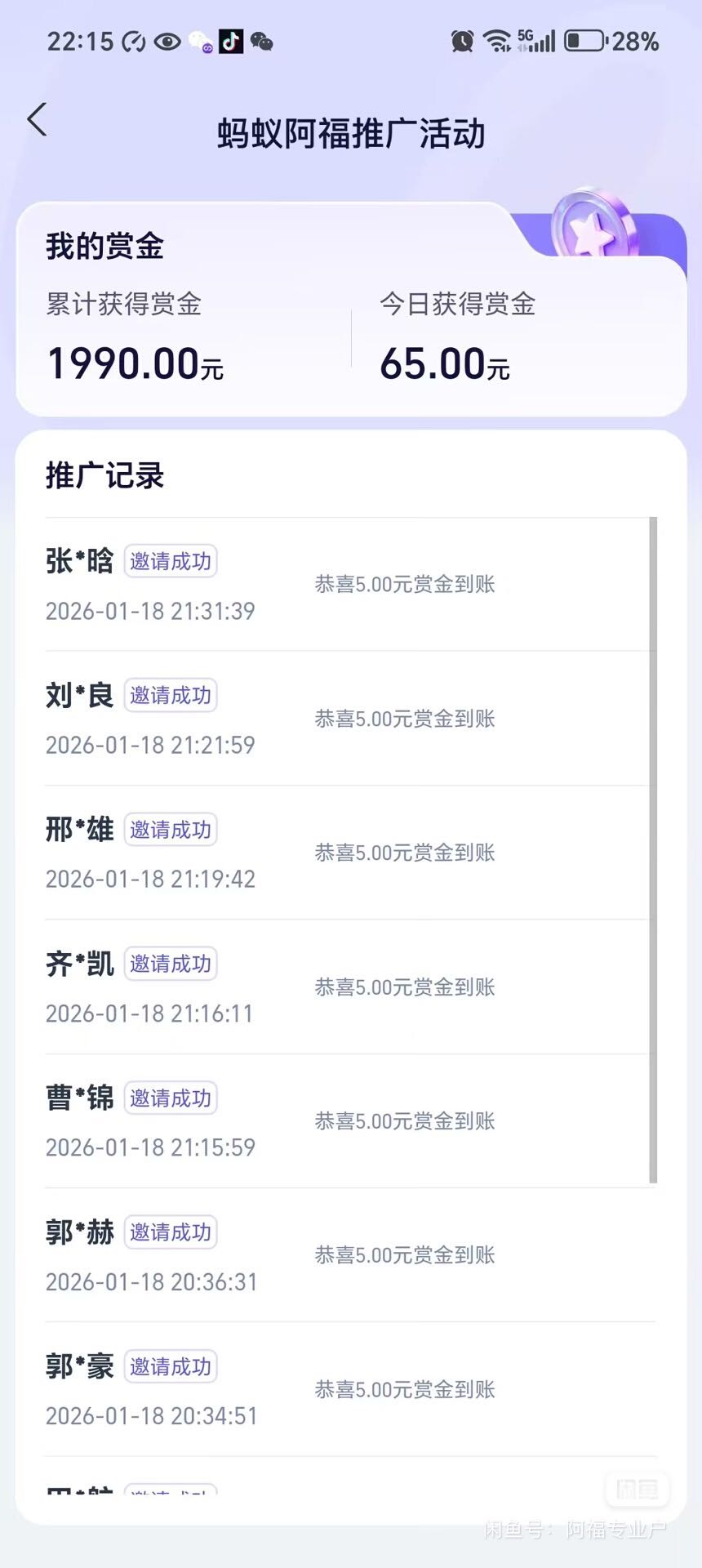Tap the back arrow at top left
This screenshot has height=1568, width=702.
[36, 119]
